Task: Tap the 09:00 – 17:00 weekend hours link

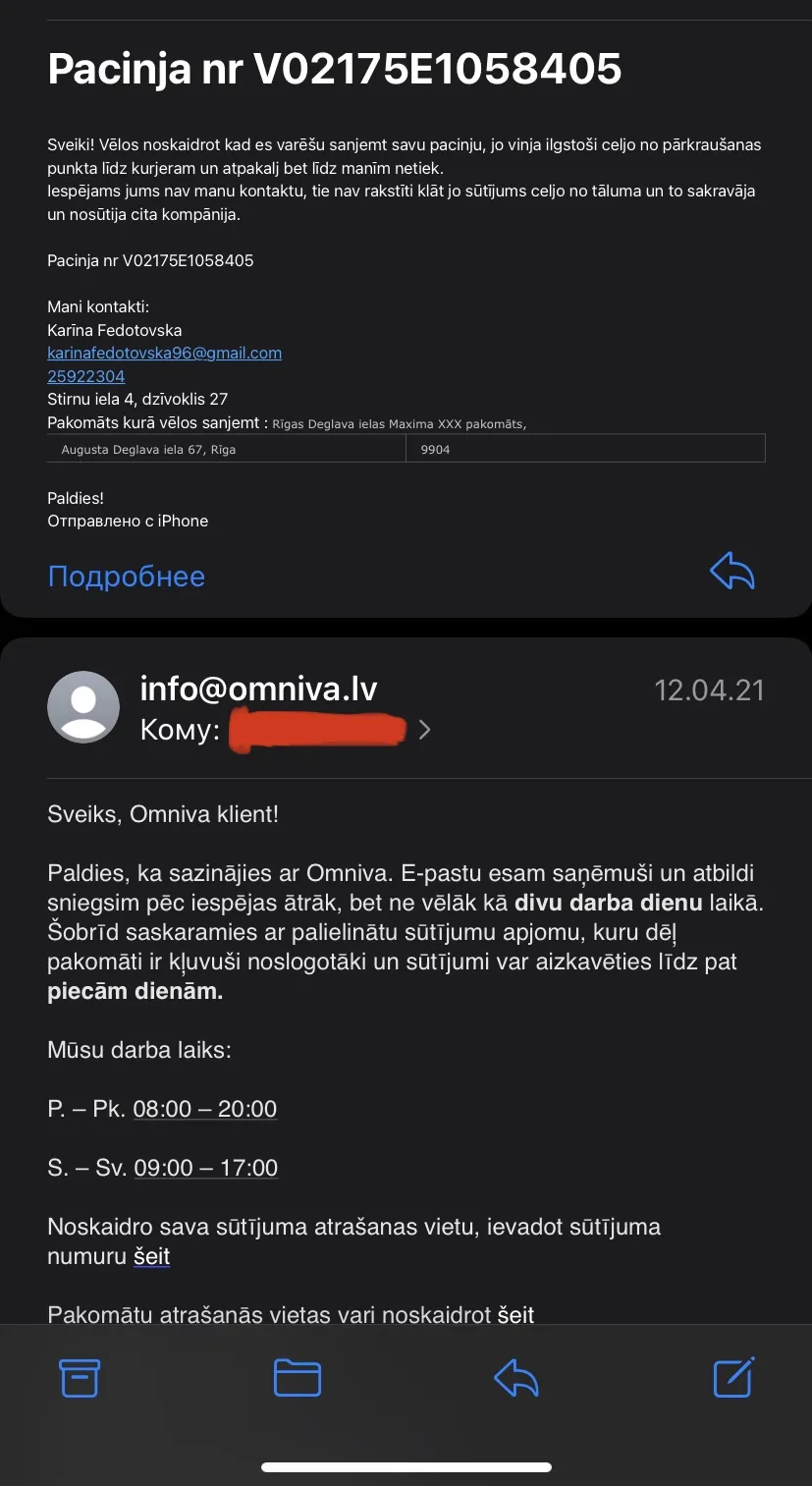Action: [206, 1168]
